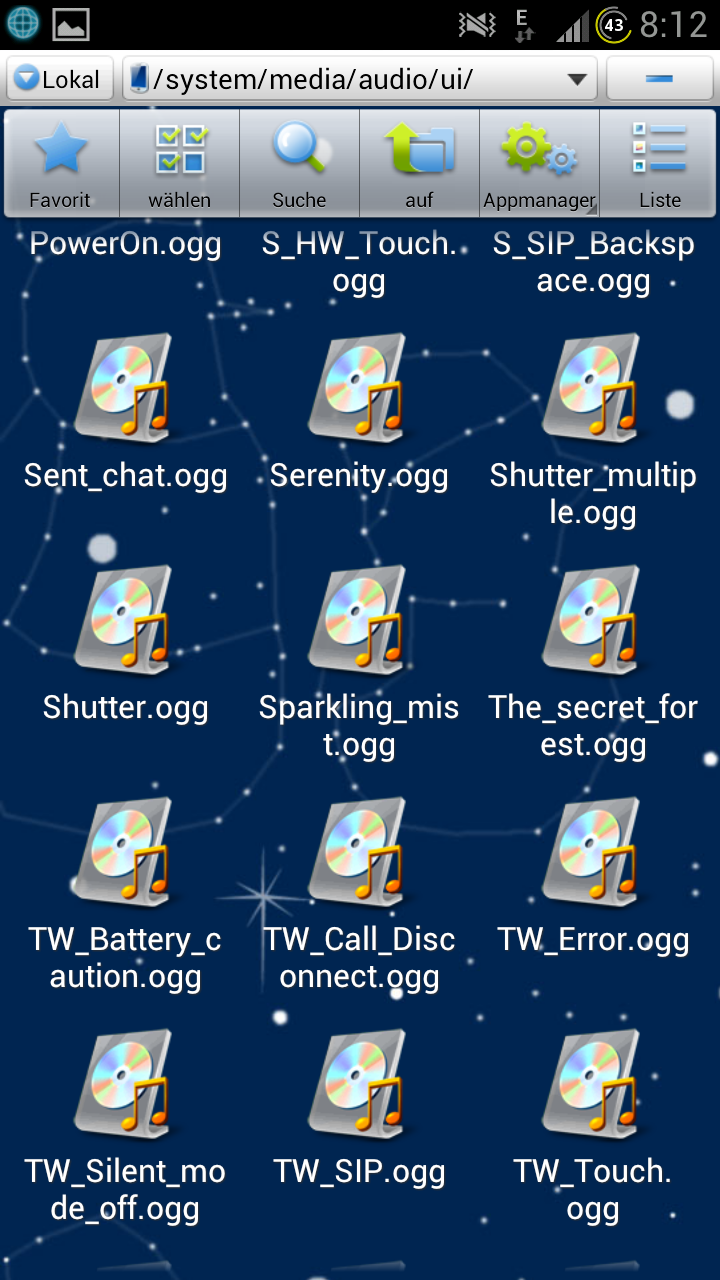Tap the minus button beside the path bar
This screenshot has height=1280, width=720.
[659, 79]
